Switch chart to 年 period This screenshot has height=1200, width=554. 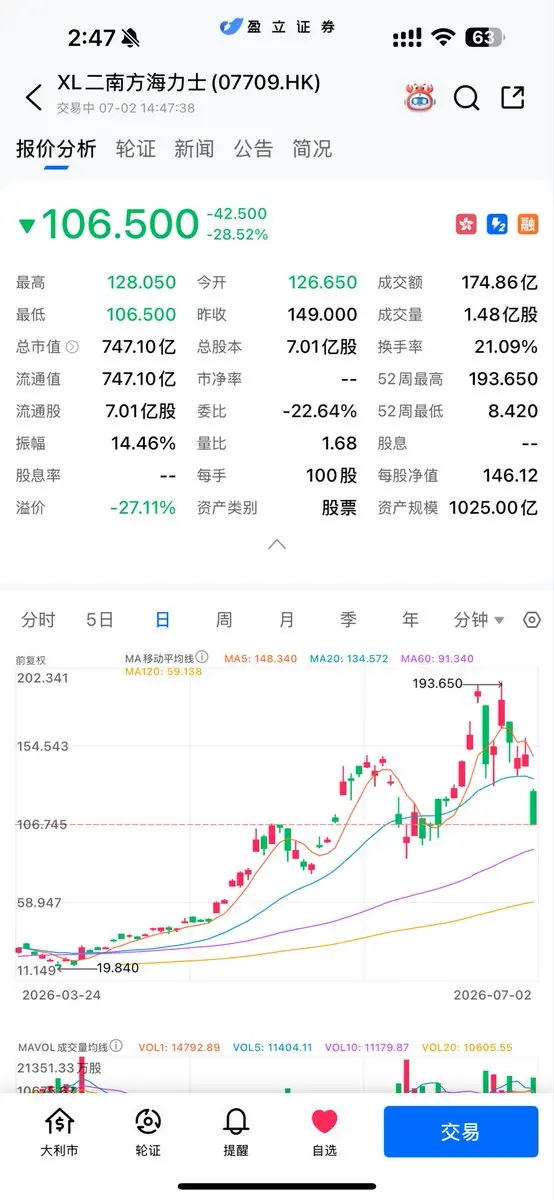410,620
